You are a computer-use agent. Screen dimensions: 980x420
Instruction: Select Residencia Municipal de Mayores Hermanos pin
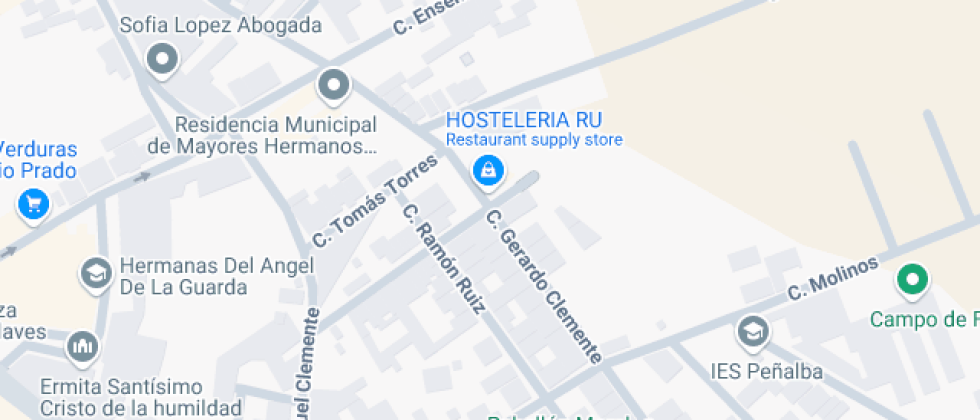pyautogui.click(x=334, y=86)
